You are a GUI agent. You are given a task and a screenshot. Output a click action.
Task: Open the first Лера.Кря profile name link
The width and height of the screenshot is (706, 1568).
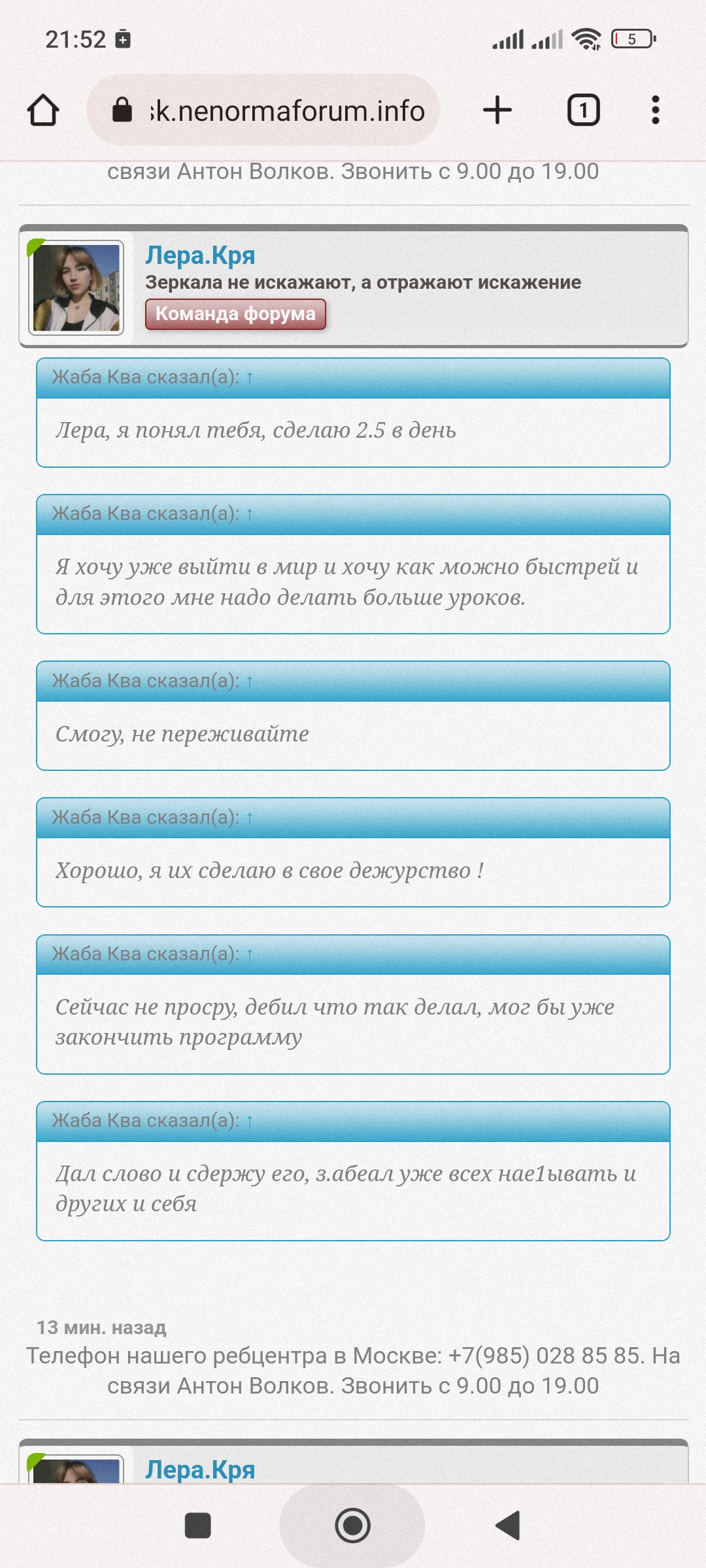tap(200, 255)
